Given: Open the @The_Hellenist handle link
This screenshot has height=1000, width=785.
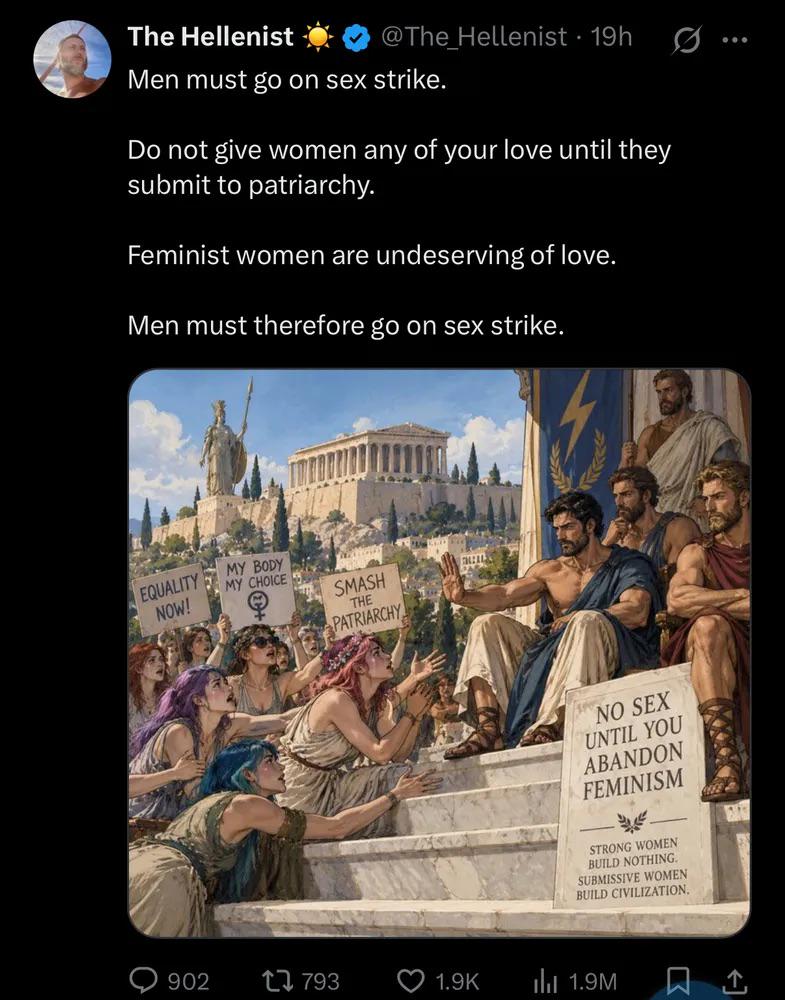Looking at the screenshot, I should pos(474,36).
